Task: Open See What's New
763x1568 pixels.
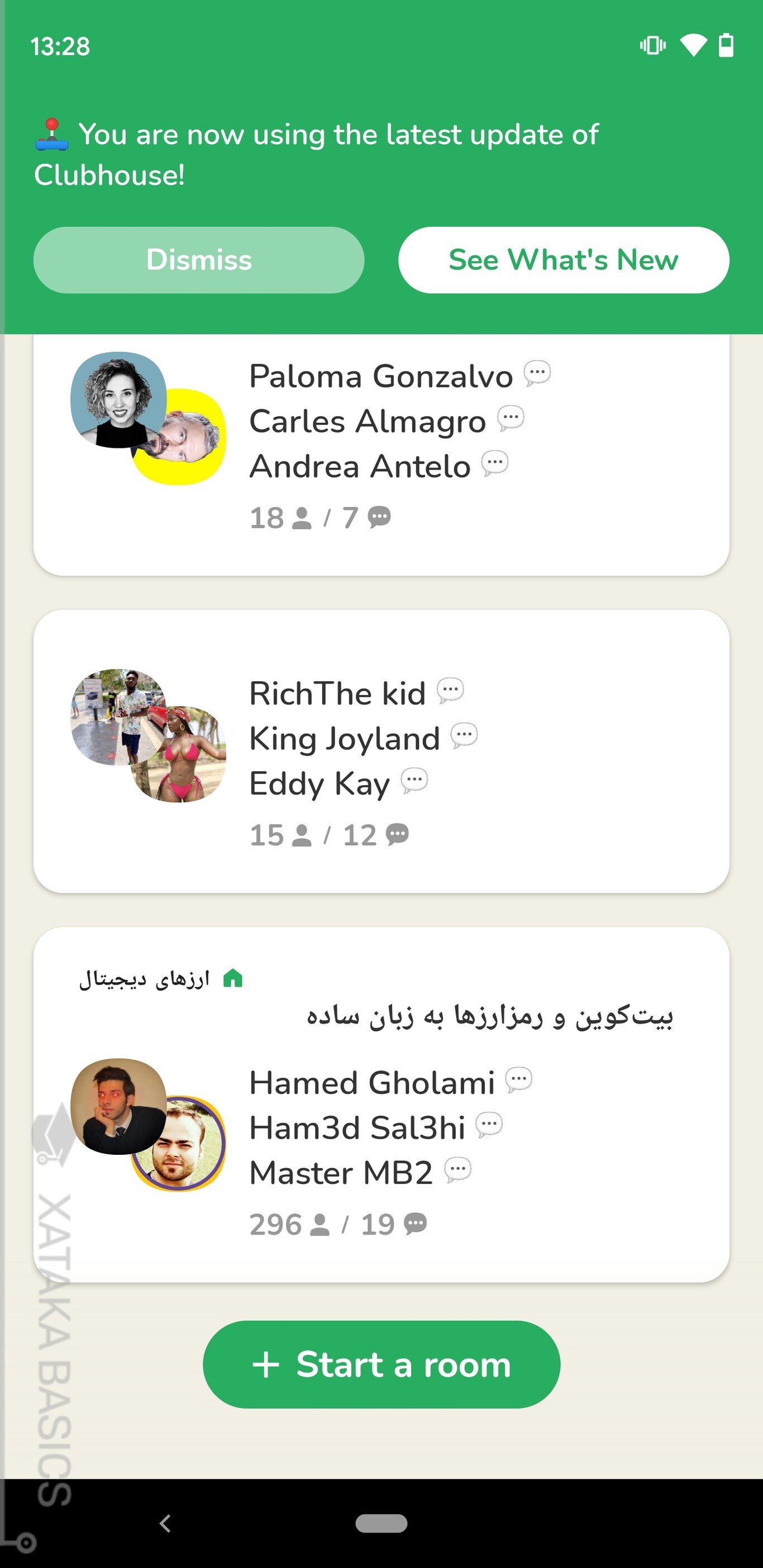Action: [562, 259]
